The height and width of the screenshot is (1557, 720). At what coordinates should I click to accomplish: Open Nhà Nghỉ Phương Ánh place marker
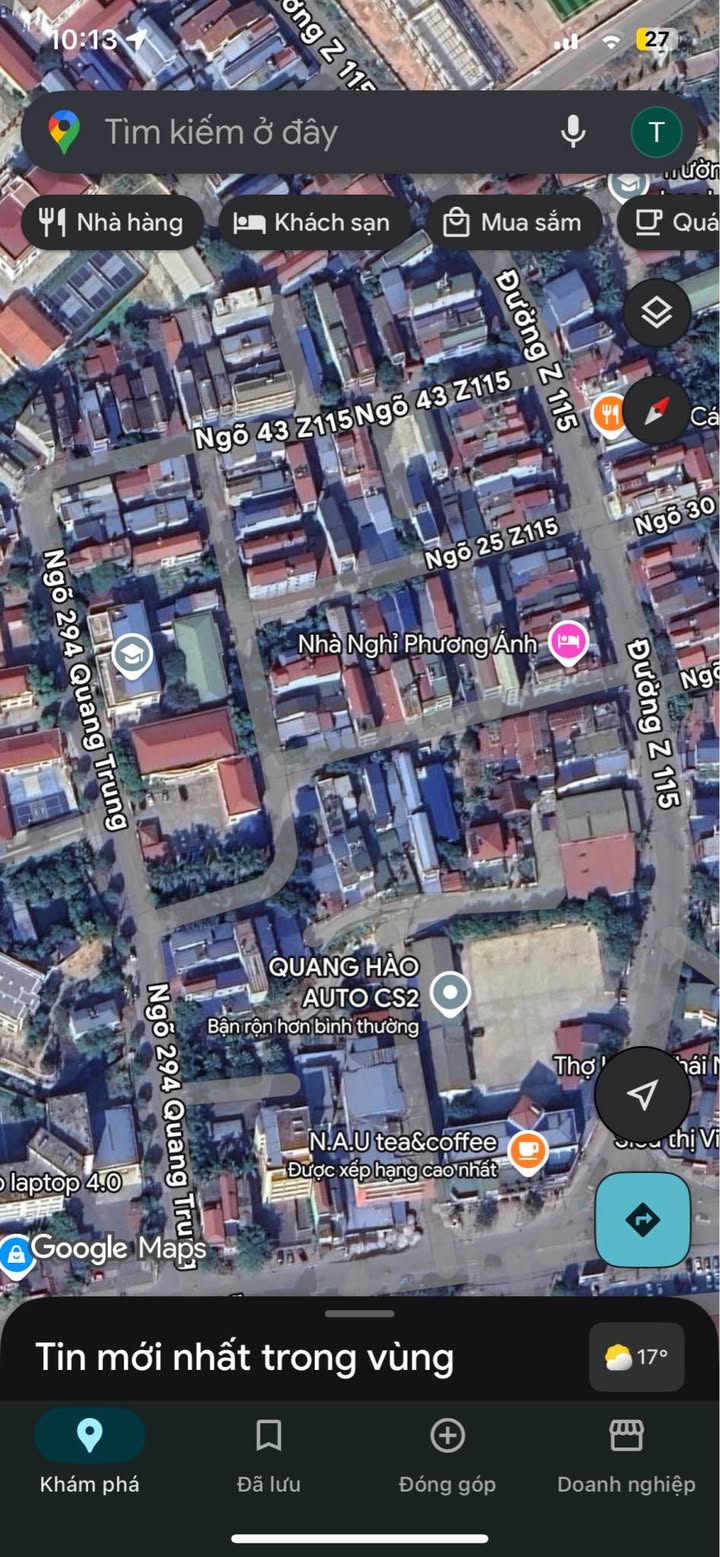coord(567,643)
